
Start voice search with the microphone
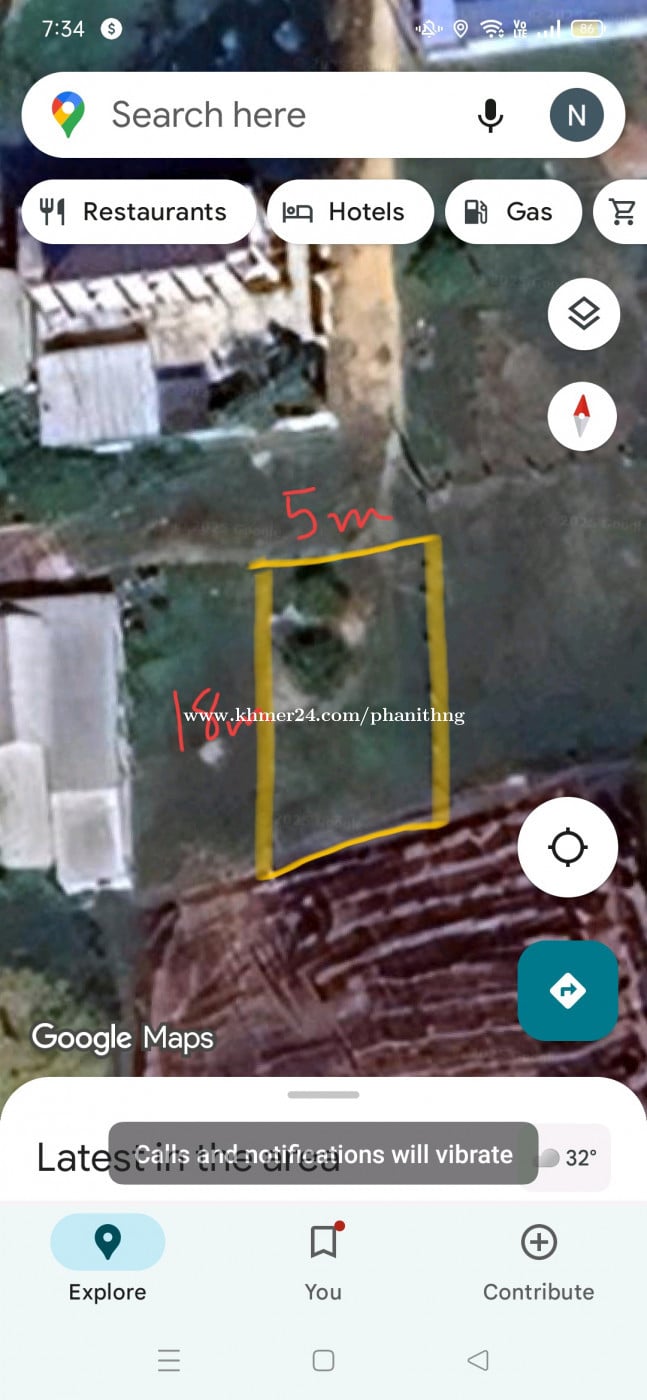[490, 115]
